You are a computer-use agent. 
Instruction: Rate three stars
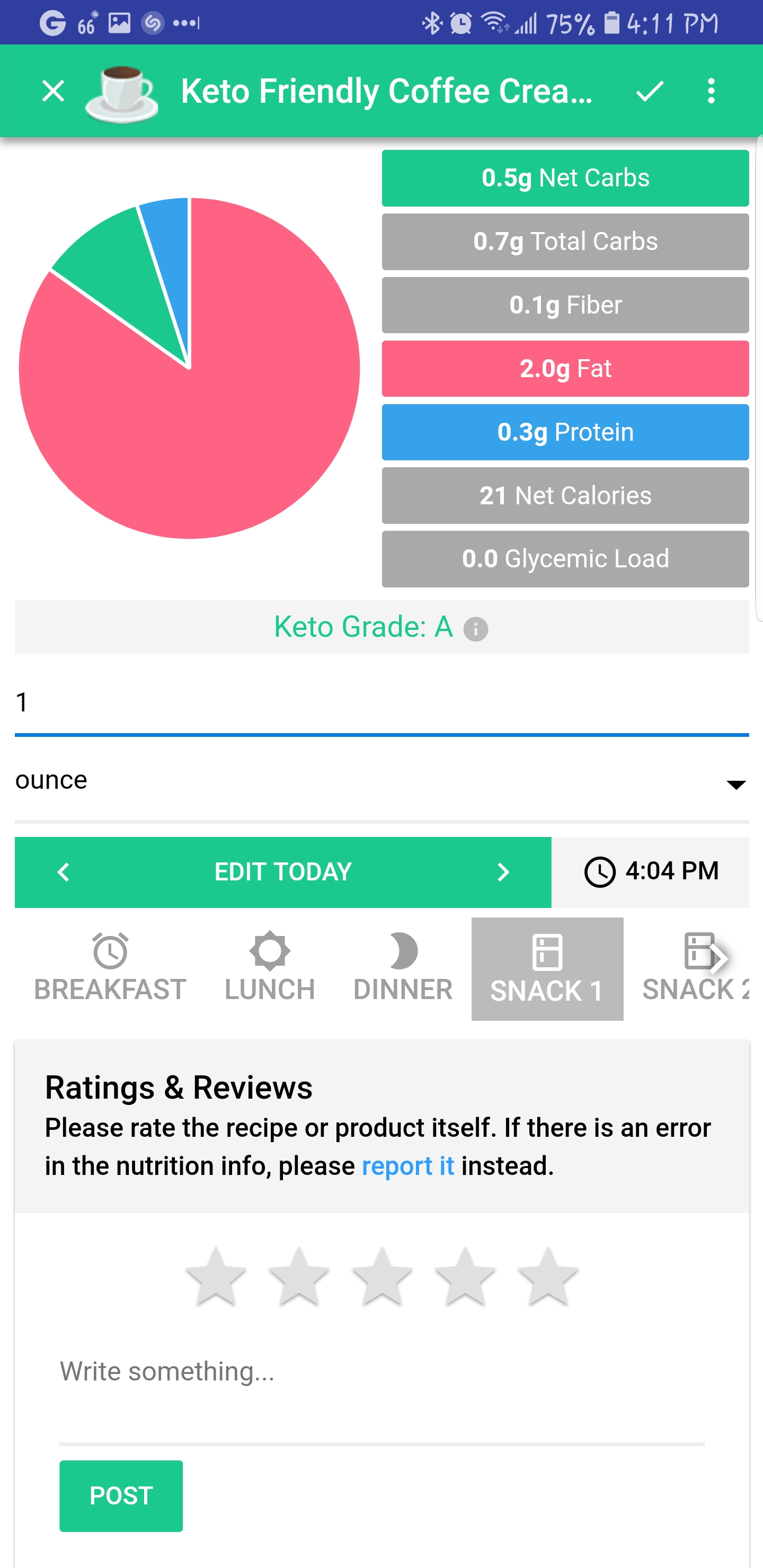tap(381, 1276)
